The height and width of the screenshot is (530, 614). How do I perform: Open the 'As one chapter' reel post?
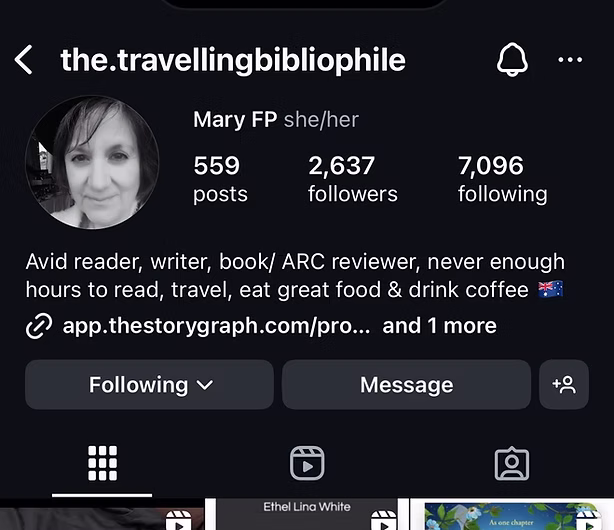coord(511,515)
